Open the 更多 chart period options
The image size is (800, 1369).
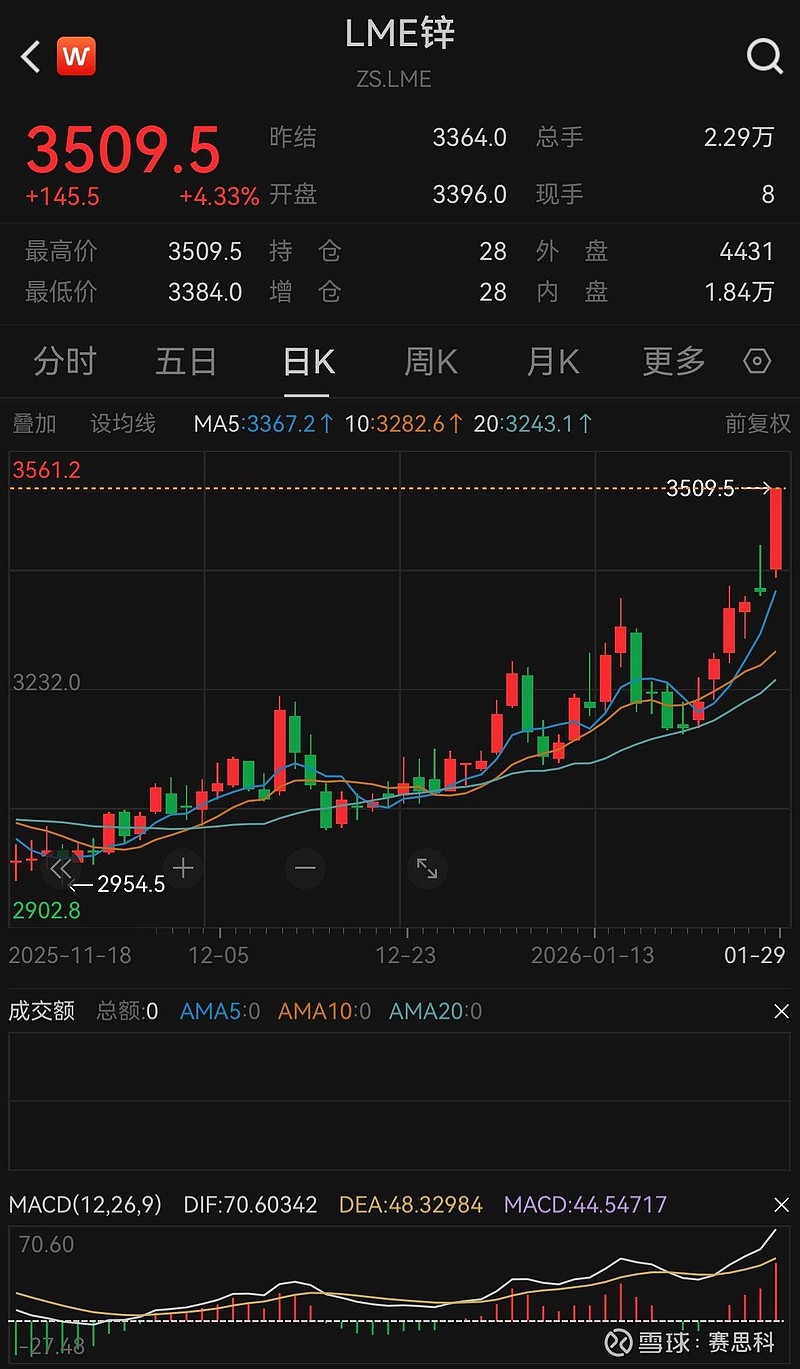[674, 361]
